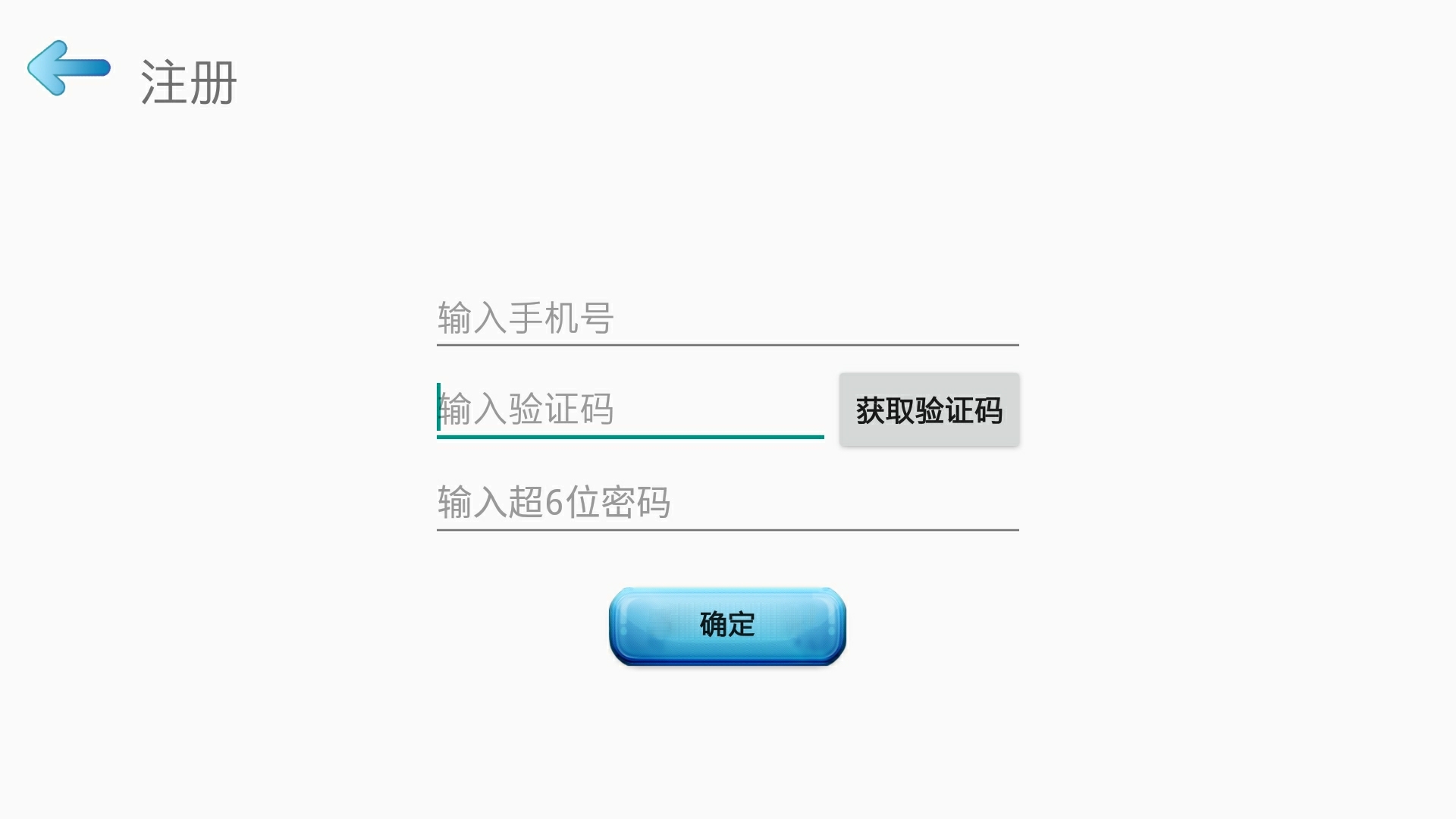This screenshot has height=819, width=1456.
Task: Confirm registration with the 确定 button
Action: (x=727, y=626)
